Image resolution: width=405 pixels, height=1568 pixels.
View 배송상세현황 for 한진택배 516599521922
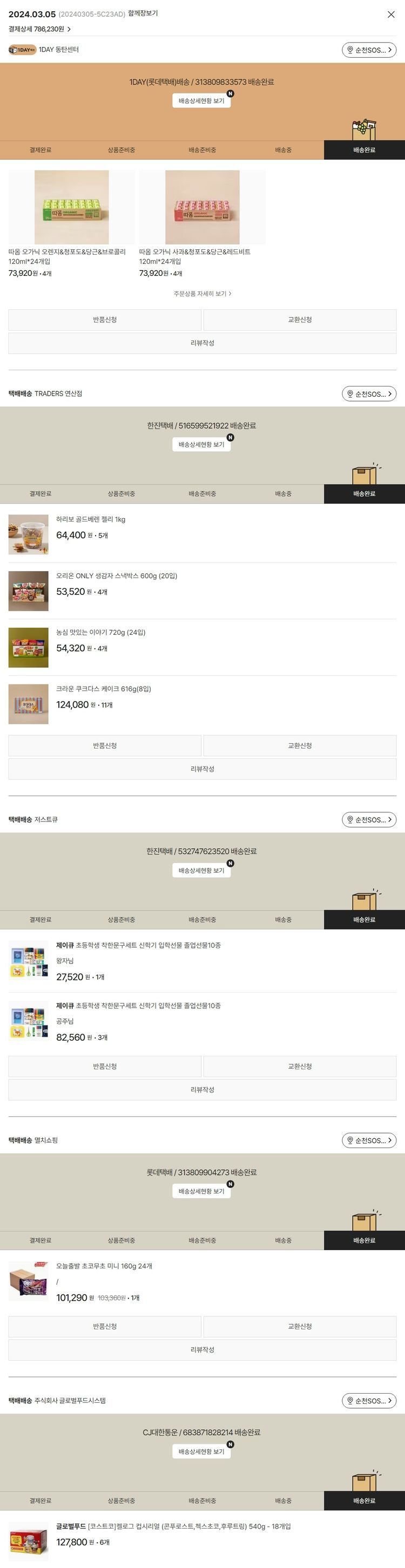tap(201, 445)
